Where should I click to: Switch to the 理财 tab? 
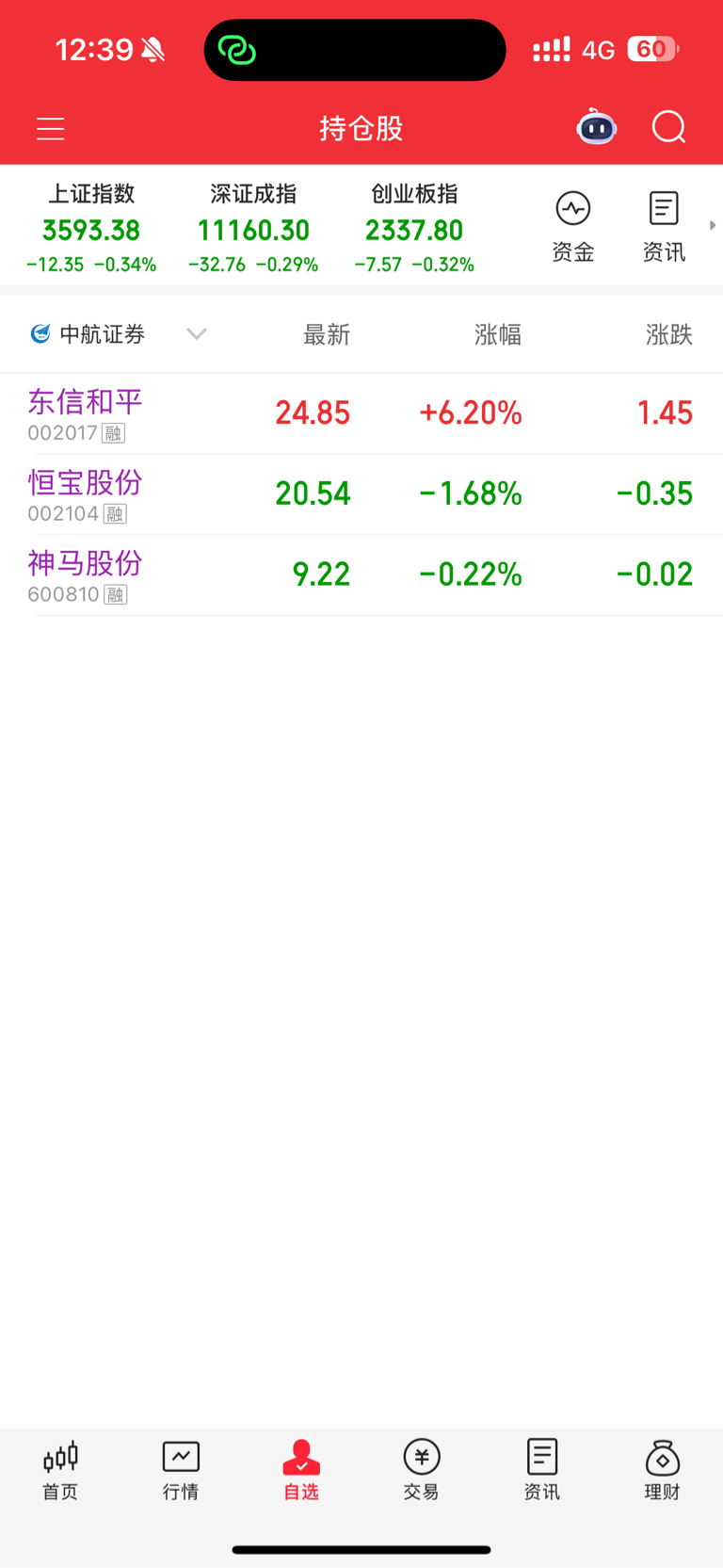[x=663, y=1470]
